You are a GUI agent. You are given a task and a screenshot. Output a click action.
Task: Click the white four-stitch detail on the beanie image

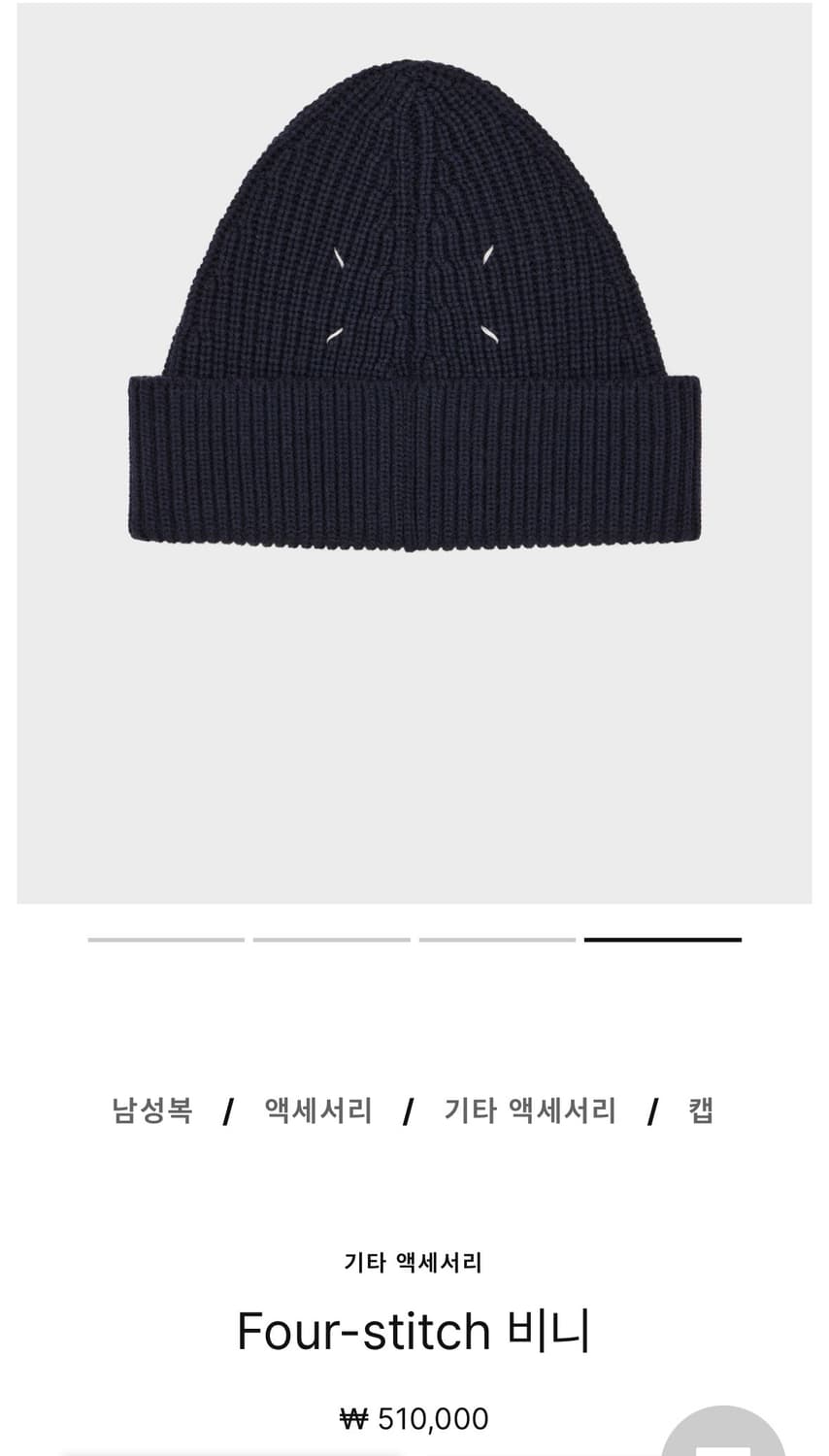tap(414, 291)
